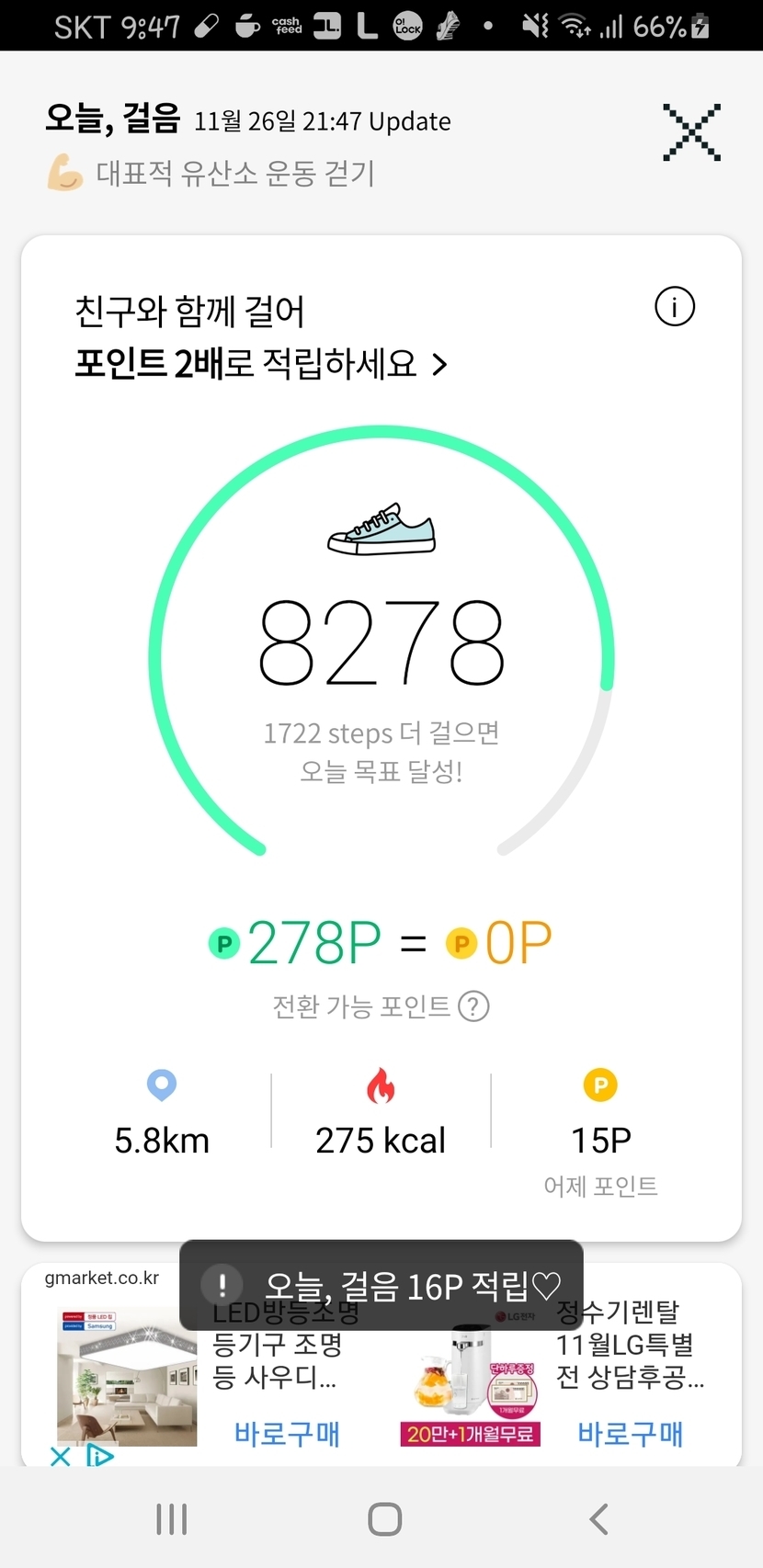Tap 바로구매 for the 정수기렌탈 ad
Image resolution: width=763 pixels, height=1568 pixels.
coord(630,1433)
